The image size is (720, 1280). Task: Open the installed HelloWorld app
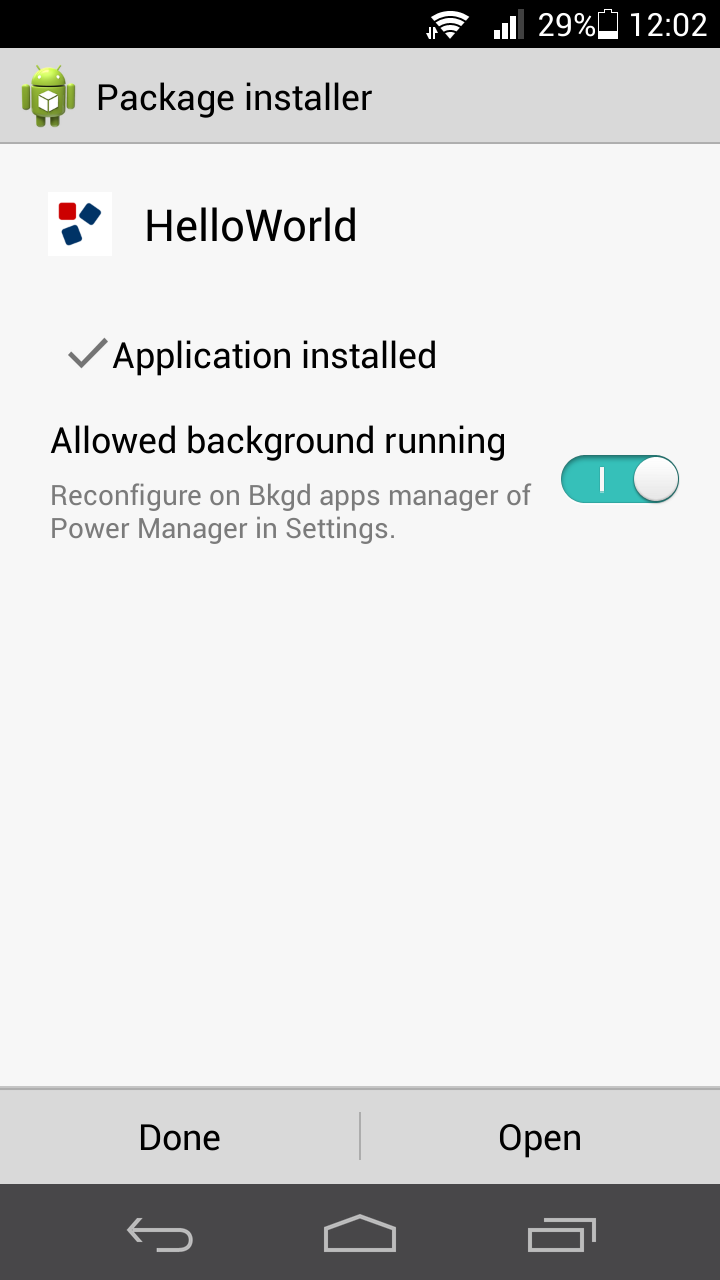click(x=540, y=1137)
